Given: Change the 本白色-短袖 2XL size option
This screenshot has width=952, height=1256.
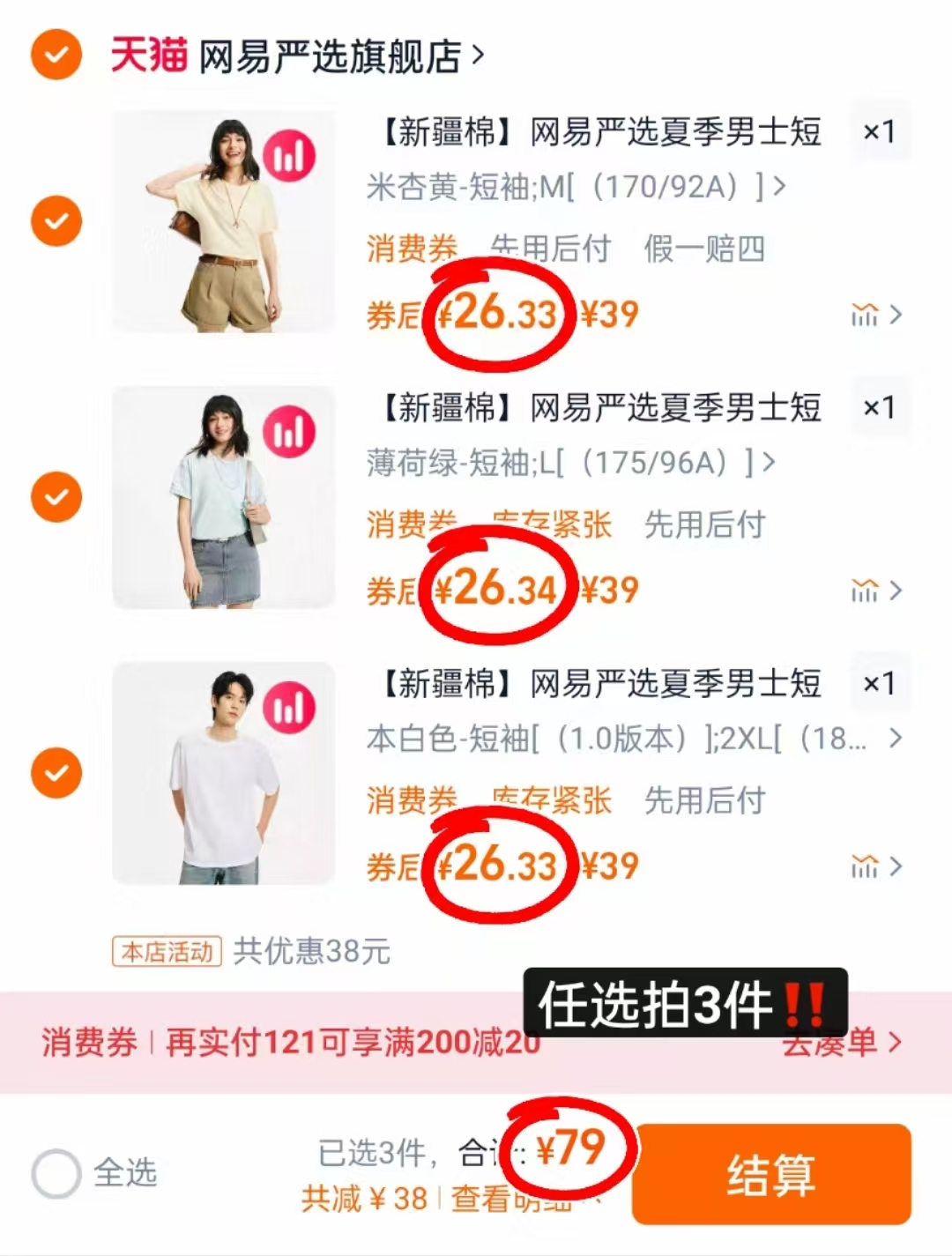Looking at the screenshot, I should coord(633,739).
